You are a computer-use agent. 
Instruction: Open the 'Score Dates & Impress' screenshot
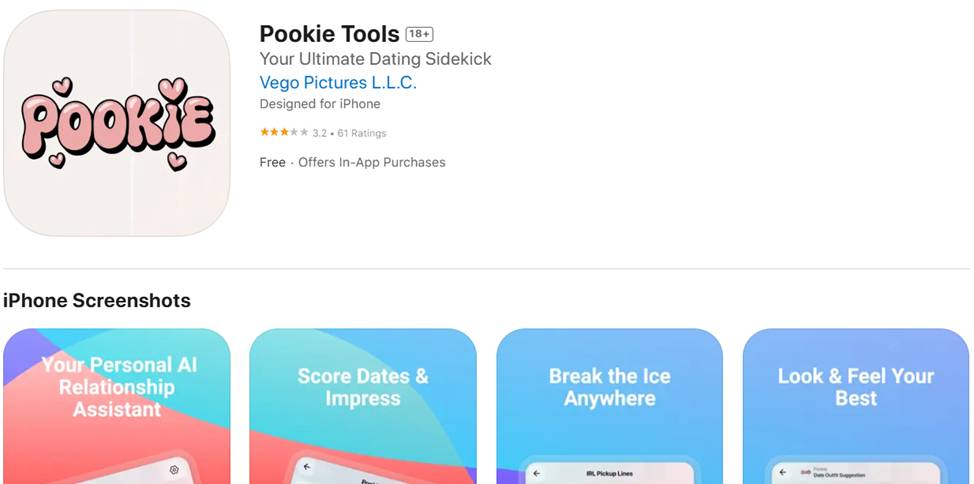pyautogui.click(x=363, y=406)
